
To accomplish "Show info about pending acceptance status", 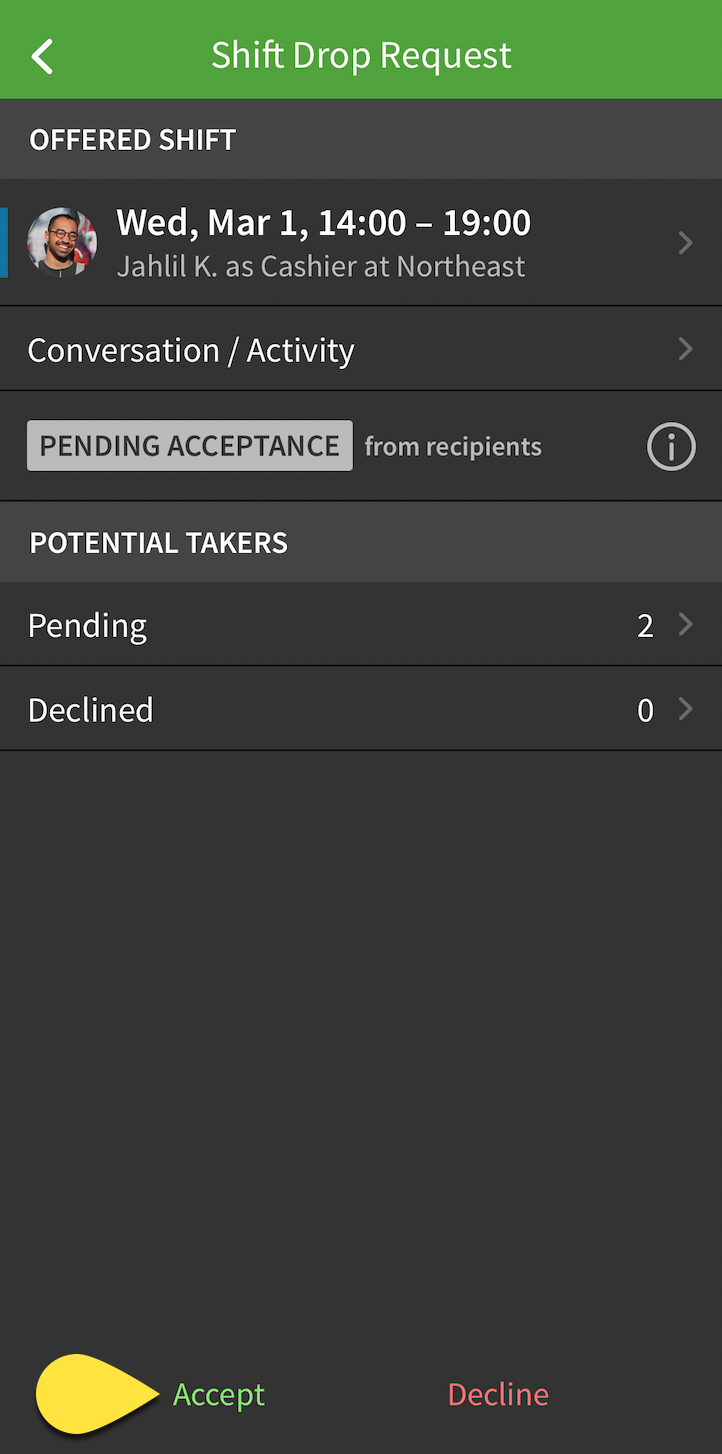I will [671, 446].
